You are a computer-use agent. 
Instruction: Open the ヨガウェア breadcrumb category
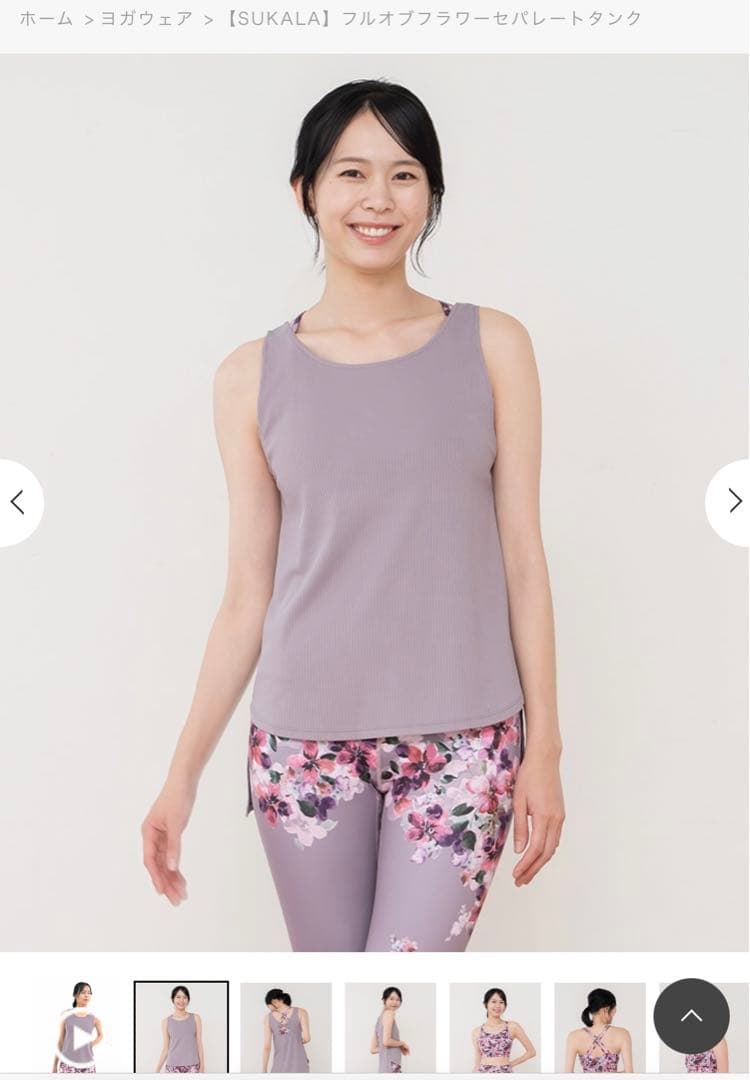pos(146,18)
